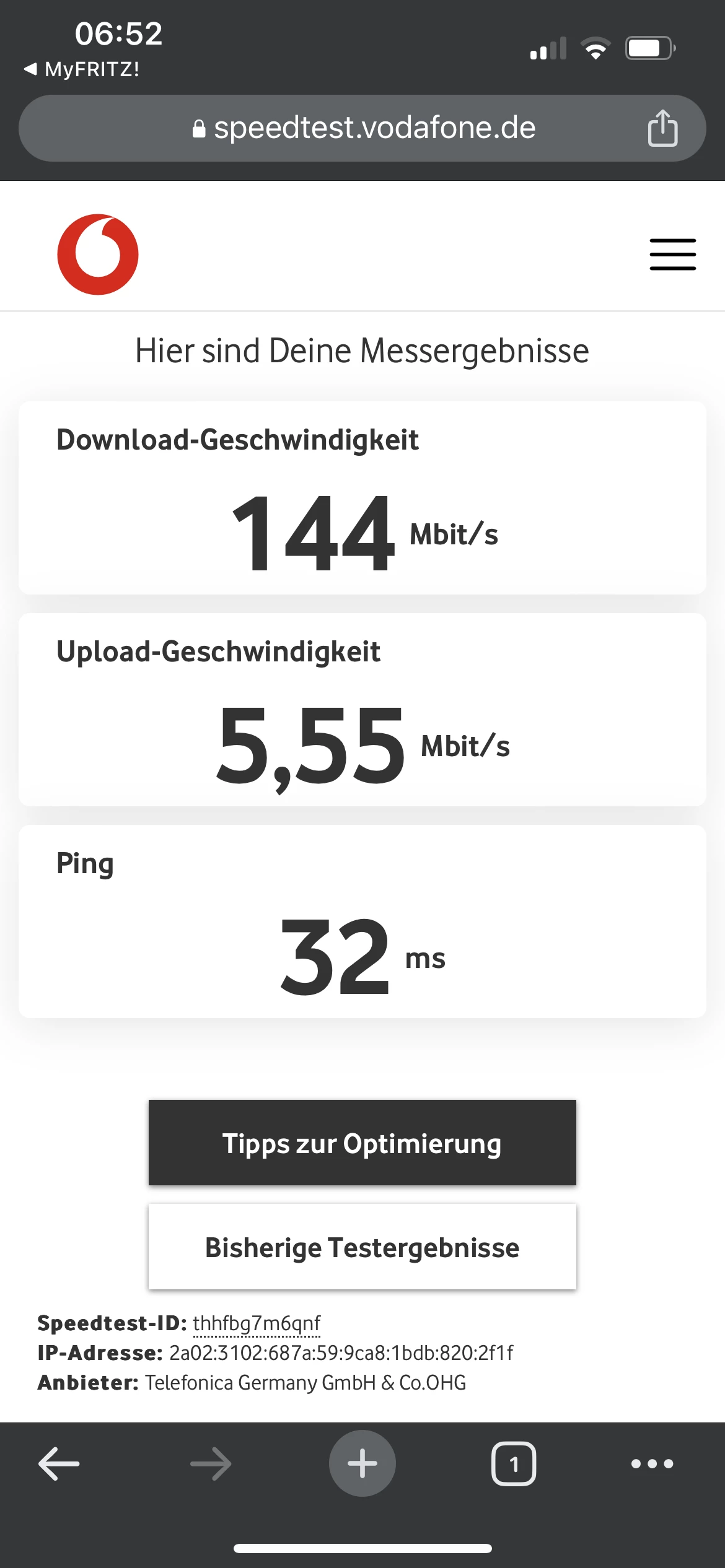View Bisherige Testergebnisse
Image resolution: width=725 pixels, height=1568 pixels.
[x=362, y=1247]
